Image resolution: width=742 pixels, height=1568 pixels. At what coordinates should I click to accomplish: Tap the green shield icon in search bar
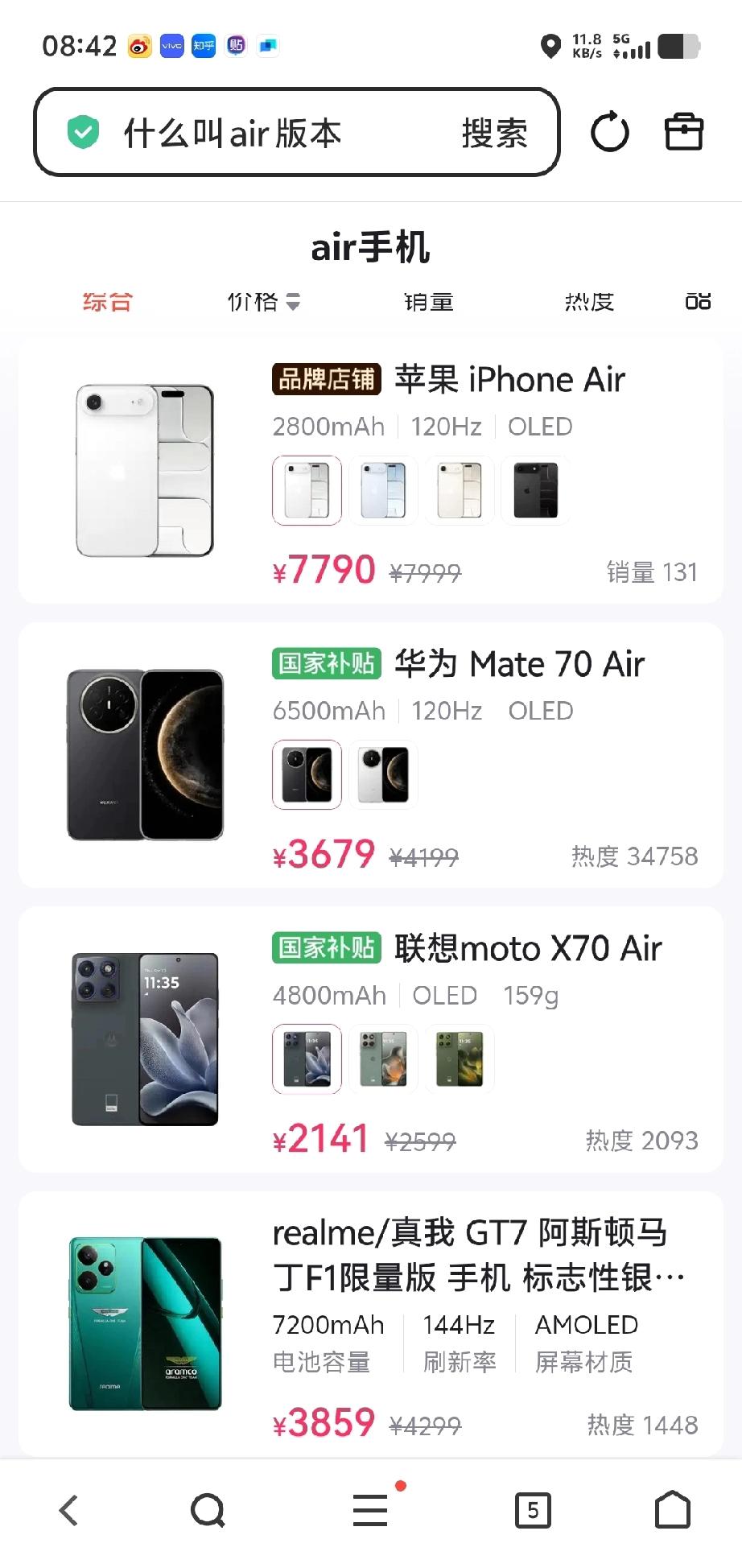pos(84,131)
